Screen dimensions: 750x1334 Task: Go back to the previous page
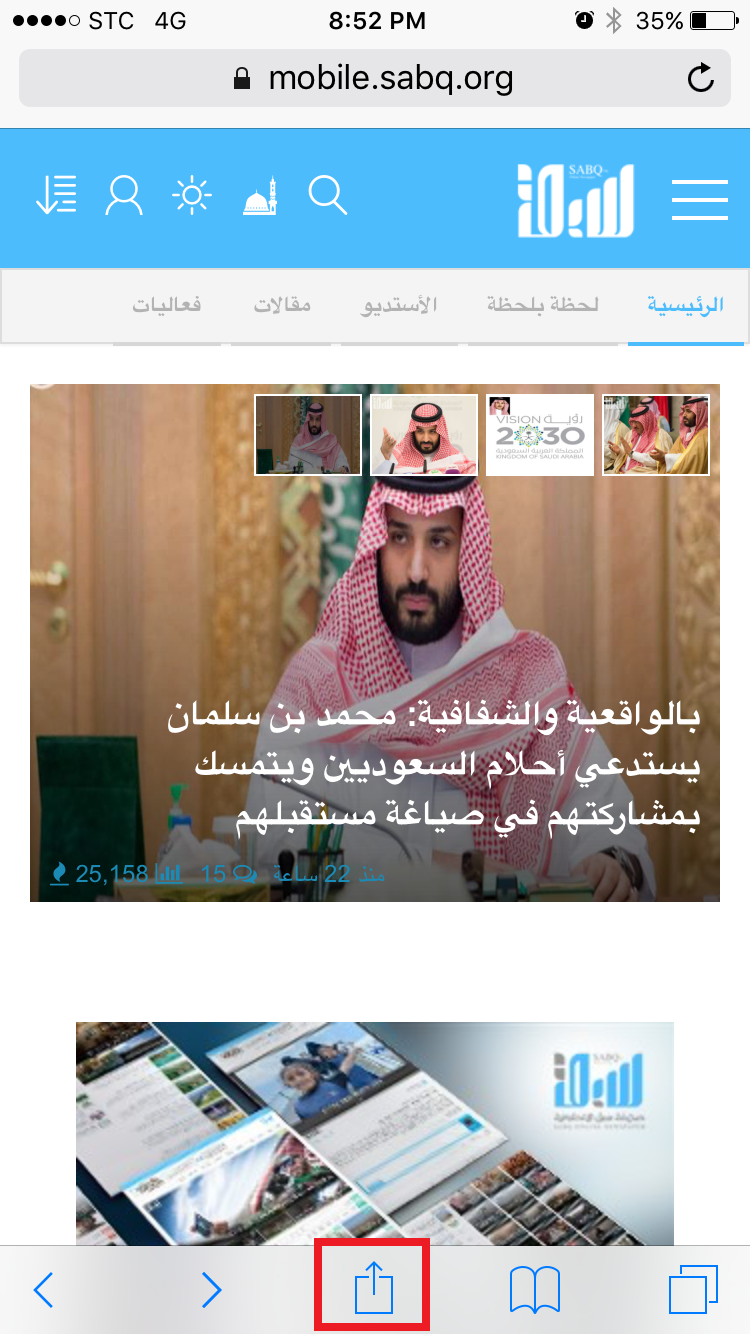click(x=43, y=1290)
